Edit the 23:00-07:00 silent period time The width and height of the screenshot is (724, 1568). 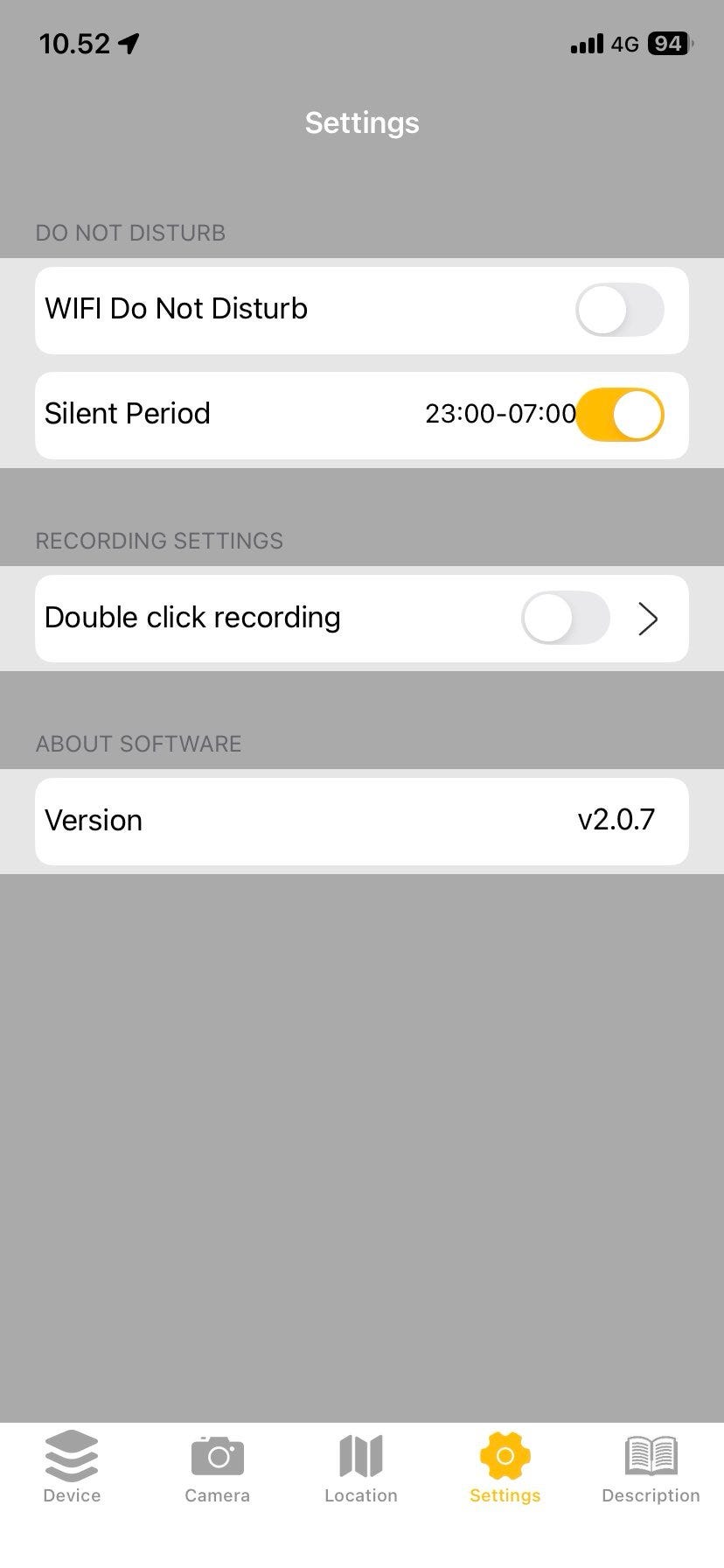coord(500,414)
